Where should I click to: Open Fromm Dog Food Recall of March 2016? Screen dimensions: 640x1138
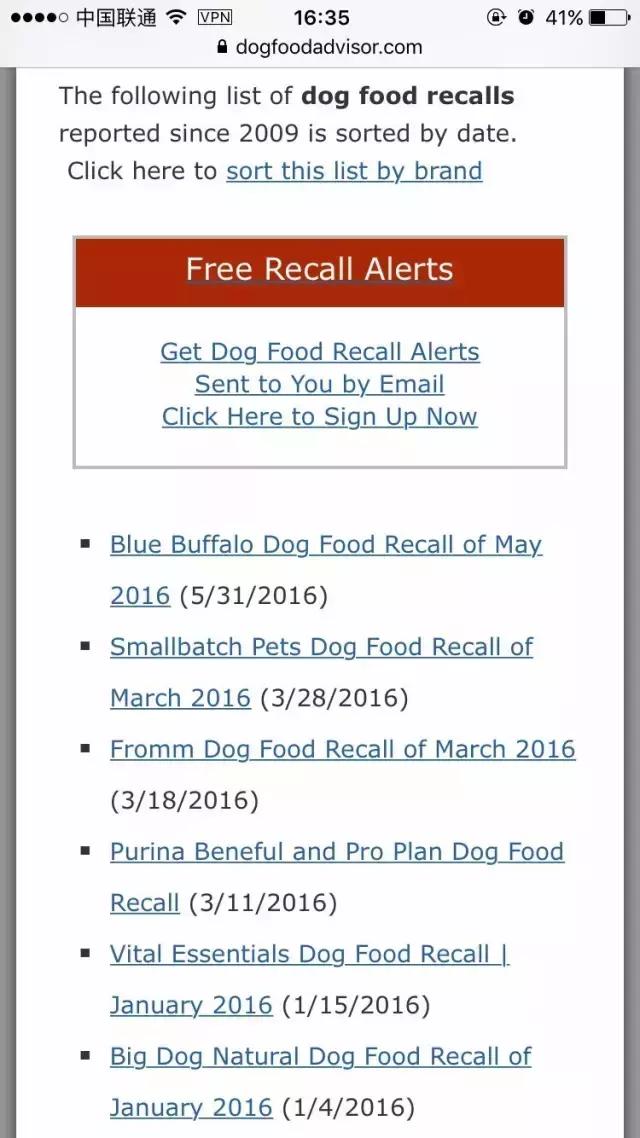pyautogui.click(x=342, y=749)
